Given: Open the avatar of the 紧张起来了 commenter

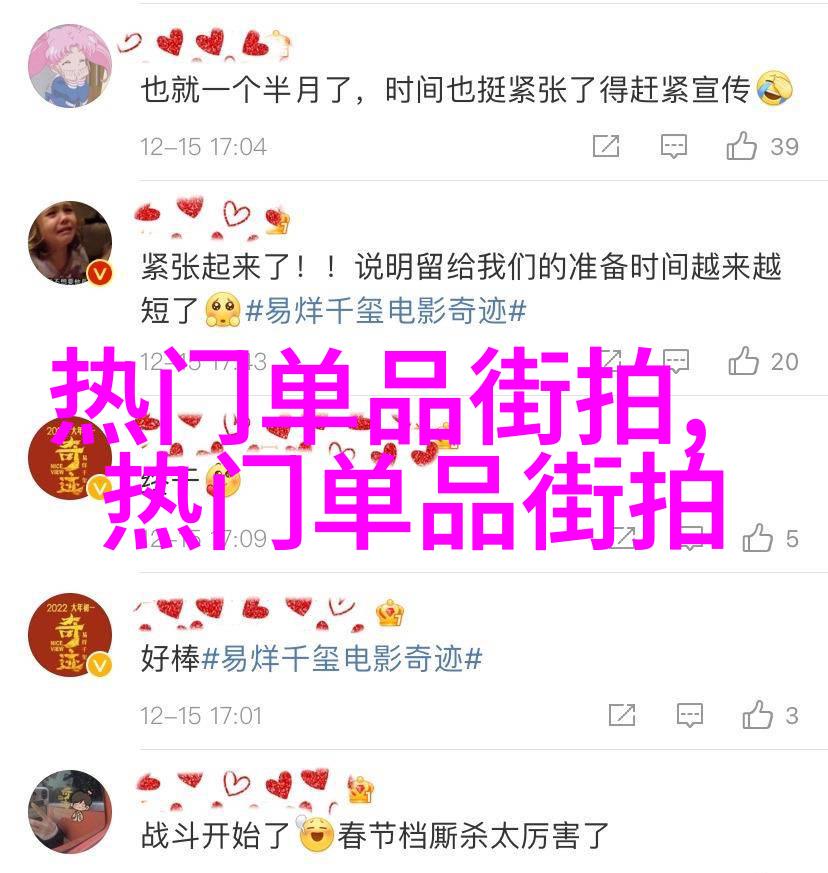Looking at the screenshot, I should (x=69, y=243).
